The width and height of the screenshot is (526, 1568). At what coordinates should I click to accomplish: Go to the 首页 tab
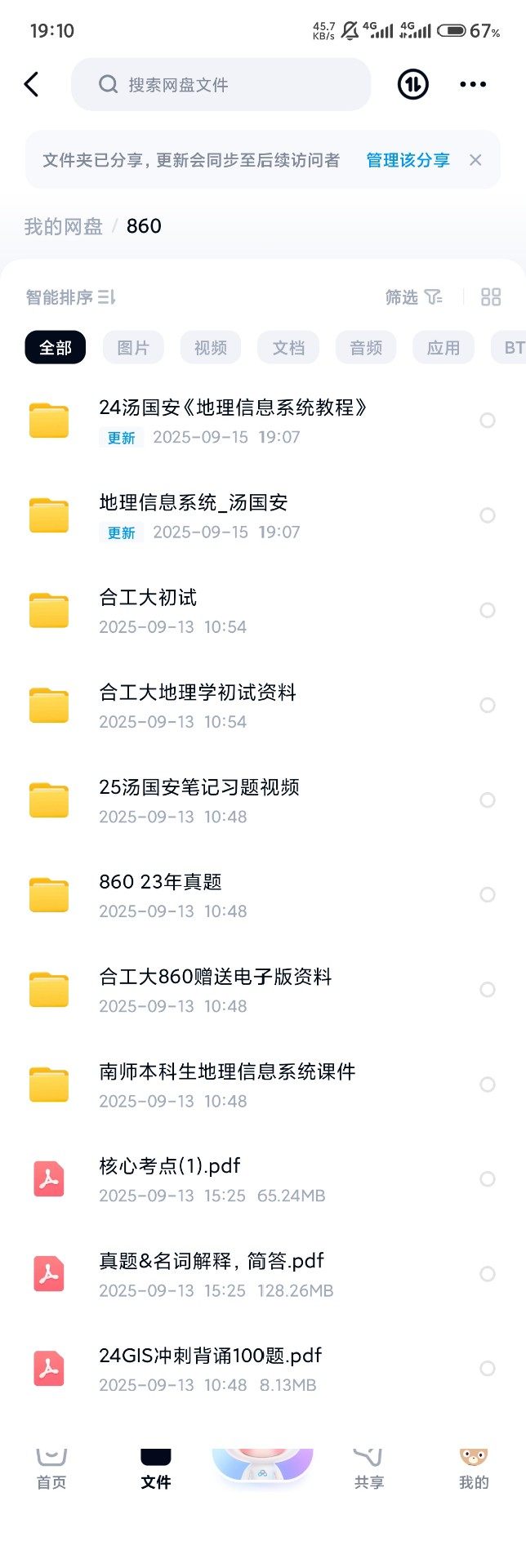51,1471
